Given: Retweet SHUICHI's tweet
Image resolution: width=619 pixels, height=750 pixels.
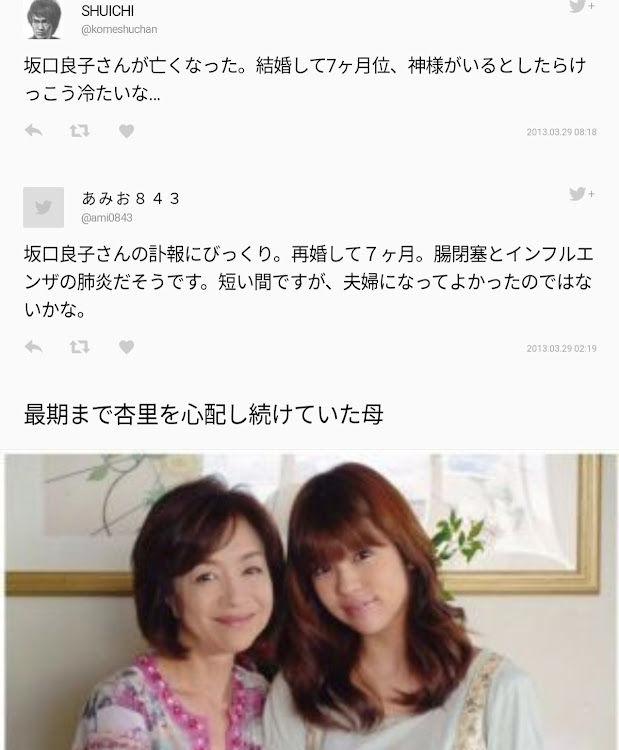Looking at the screenshot, I should coord(79,131).
